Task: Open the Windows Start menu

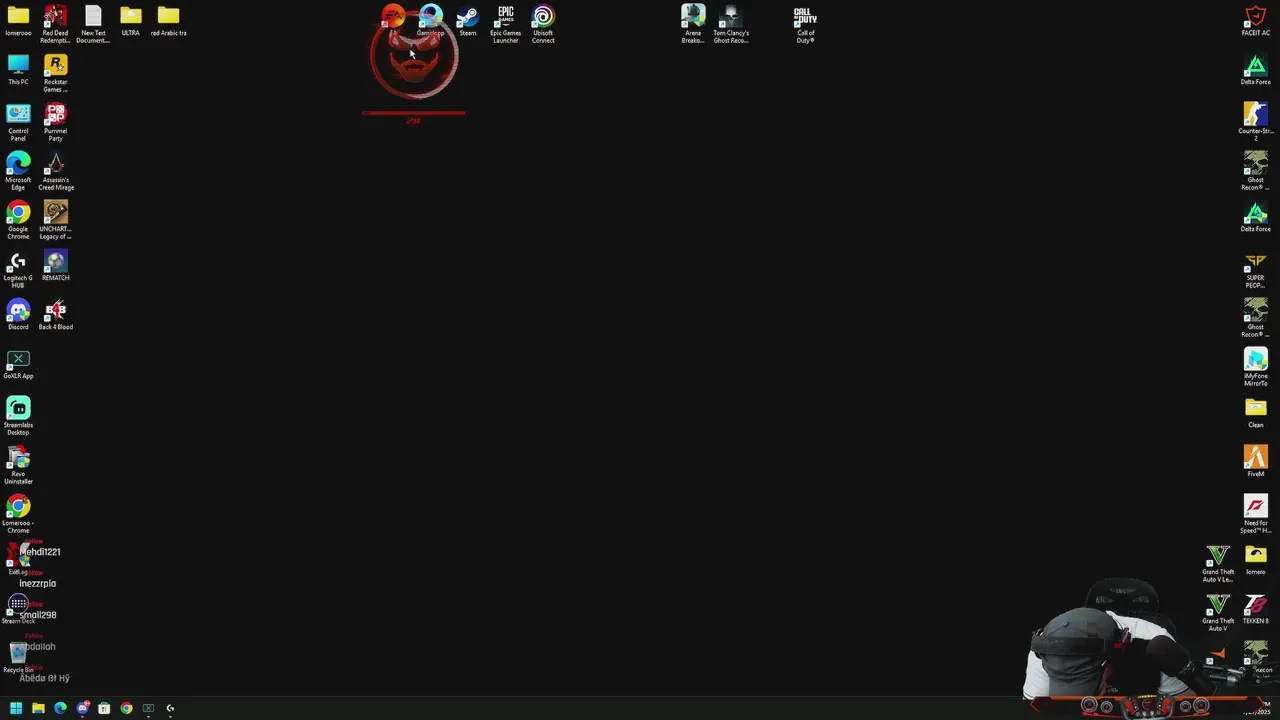Action: pyautogui.click(x=16, y=708)
